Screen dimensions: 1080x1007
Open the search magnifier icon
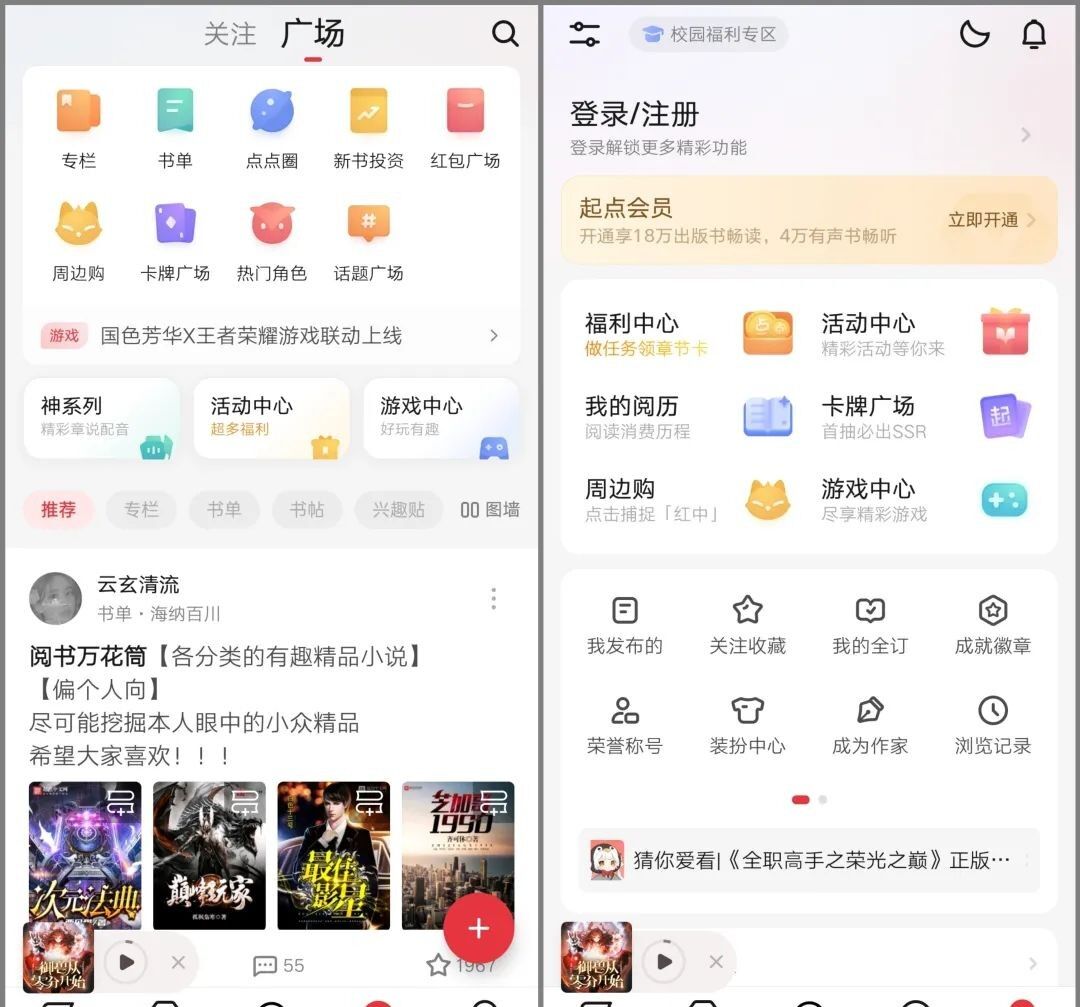(505, 34)
